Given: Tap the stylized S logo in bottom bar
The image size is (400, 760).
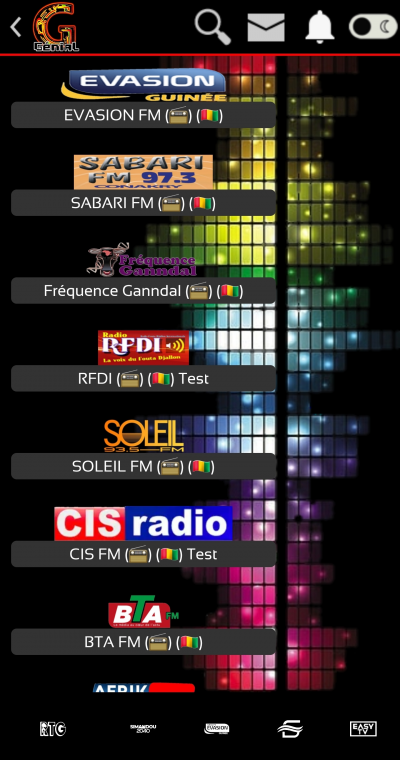Looking at the screenshot, I should point(290,728).
